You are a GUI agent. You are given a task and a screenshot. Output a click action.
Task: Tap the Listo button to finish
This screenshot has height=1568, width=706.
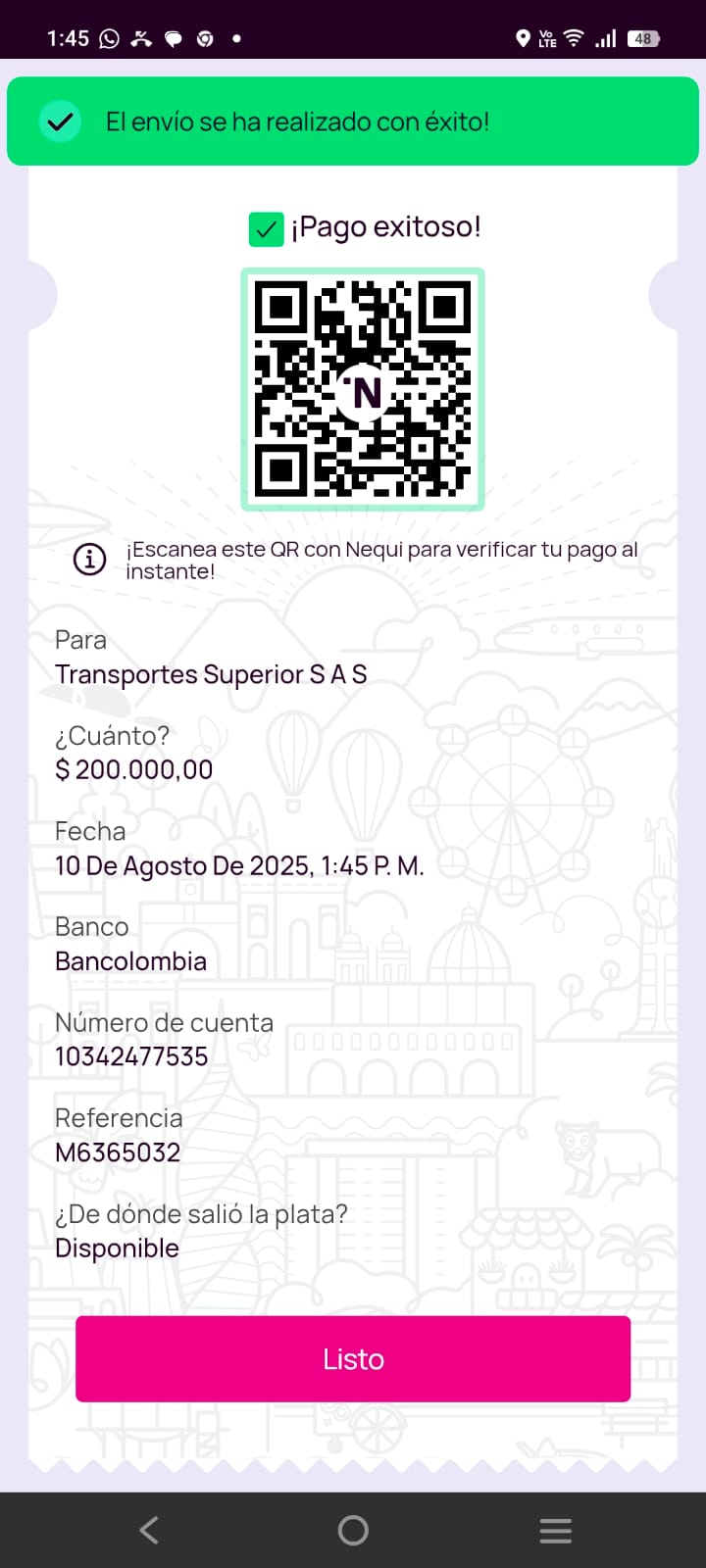click(x=353, y=1358)
